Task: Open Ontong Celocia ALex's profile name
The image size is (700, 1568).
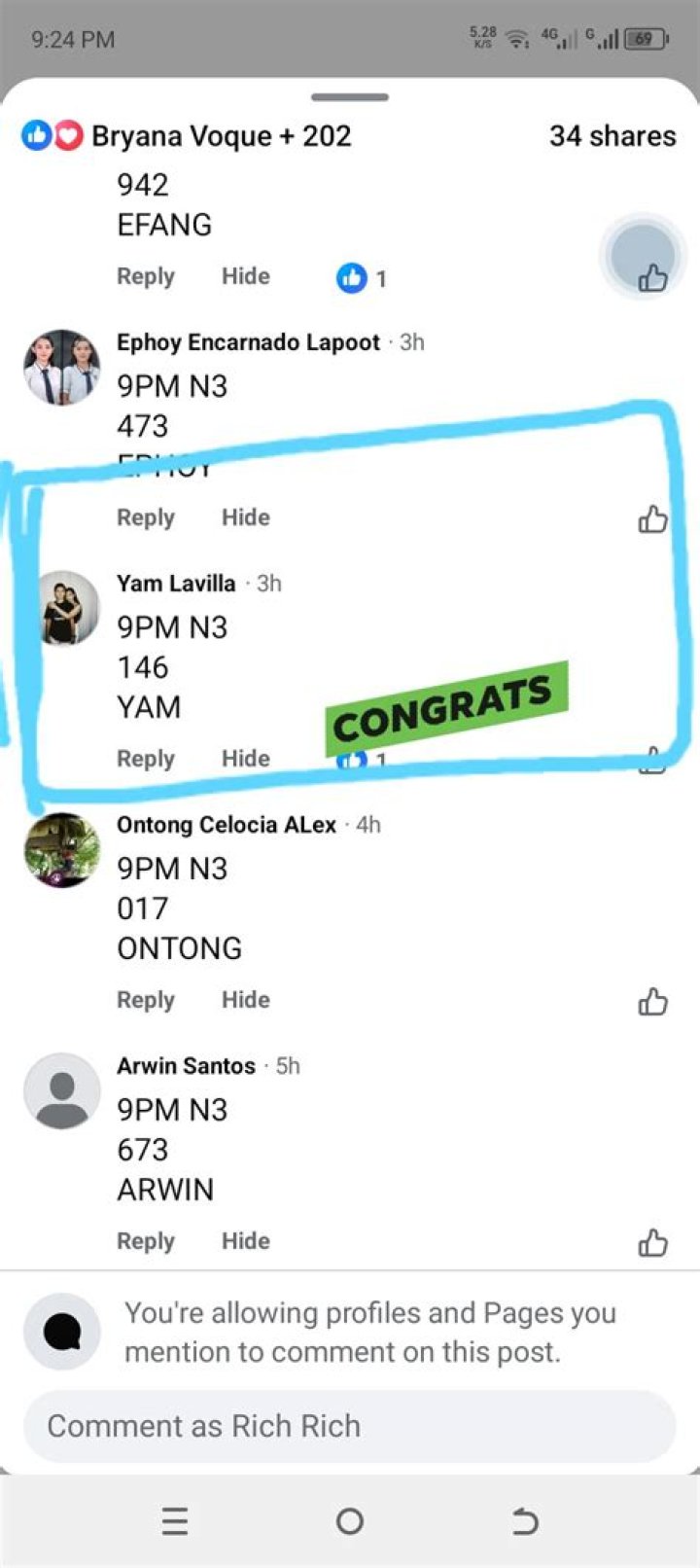Action: [226, 825]
